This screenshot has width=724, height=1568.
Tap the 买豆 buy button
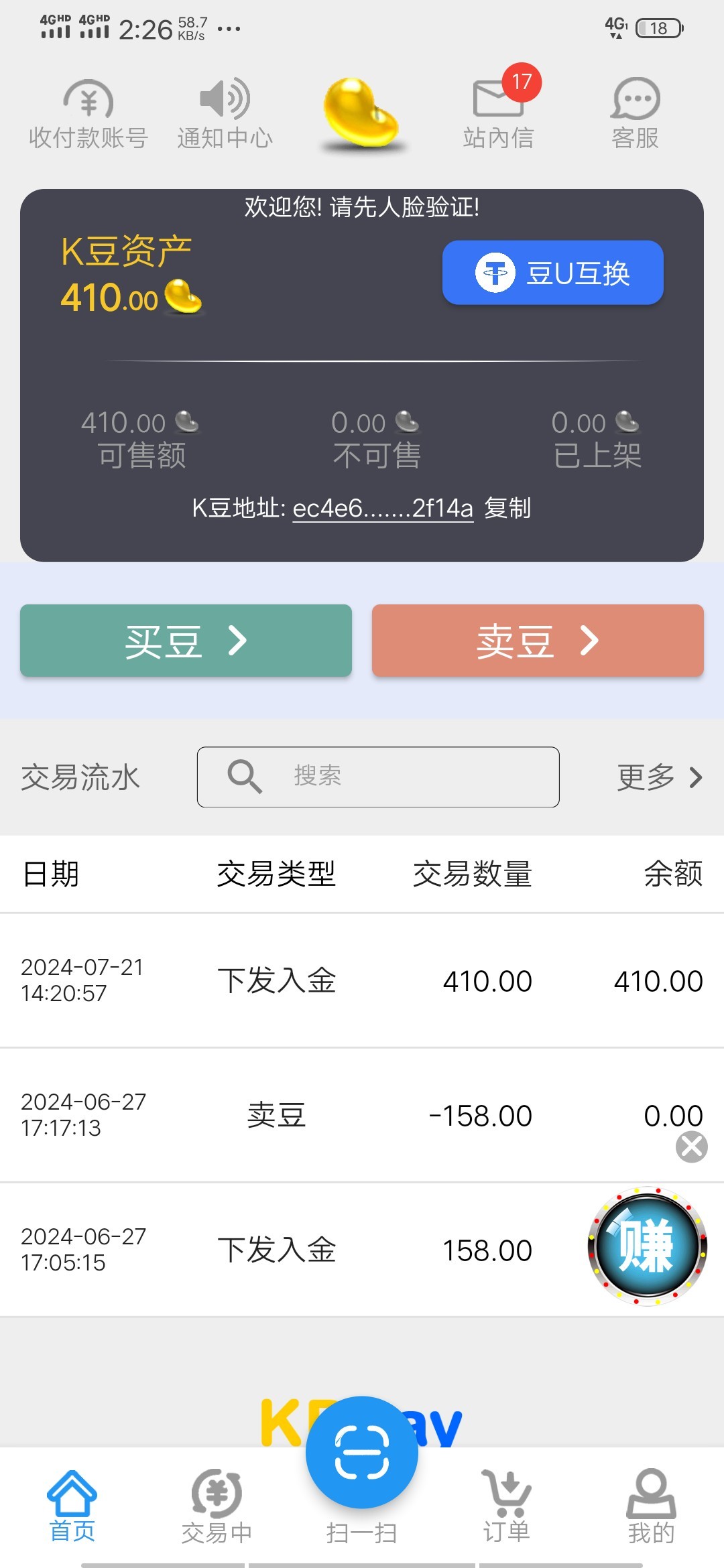[x=186, y=641]
